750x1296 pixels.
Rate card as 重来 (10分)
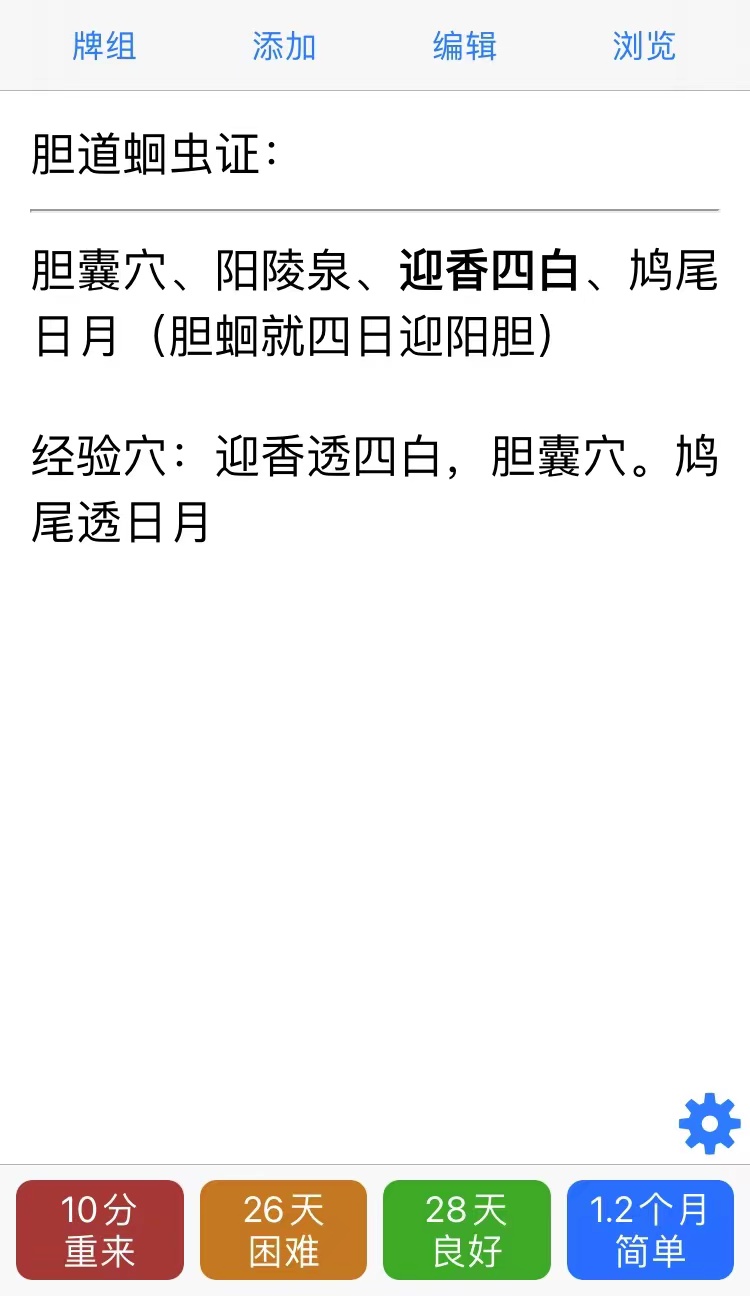(x=100, y=1230)
